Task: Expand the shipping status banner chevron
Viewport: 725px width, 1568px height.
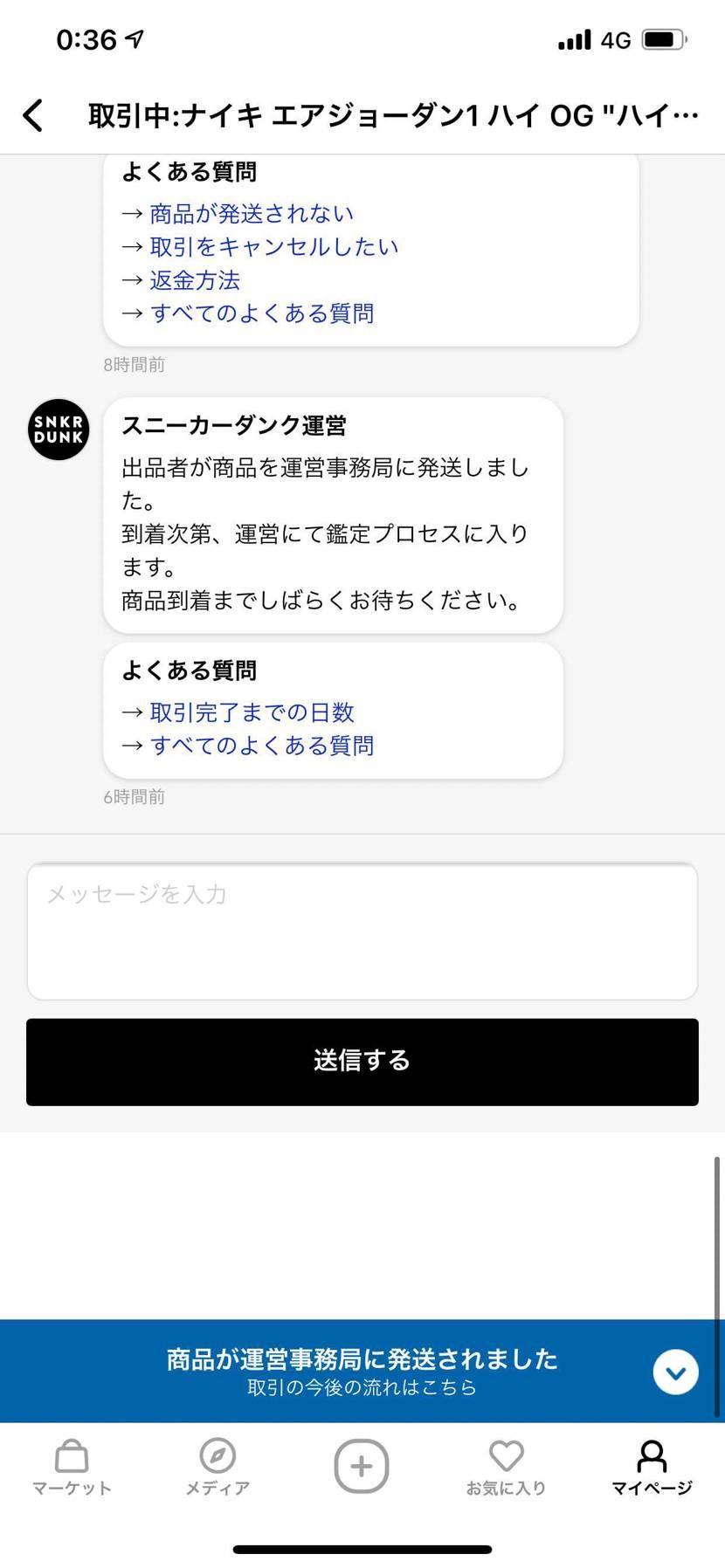Action: (675, 1371)
